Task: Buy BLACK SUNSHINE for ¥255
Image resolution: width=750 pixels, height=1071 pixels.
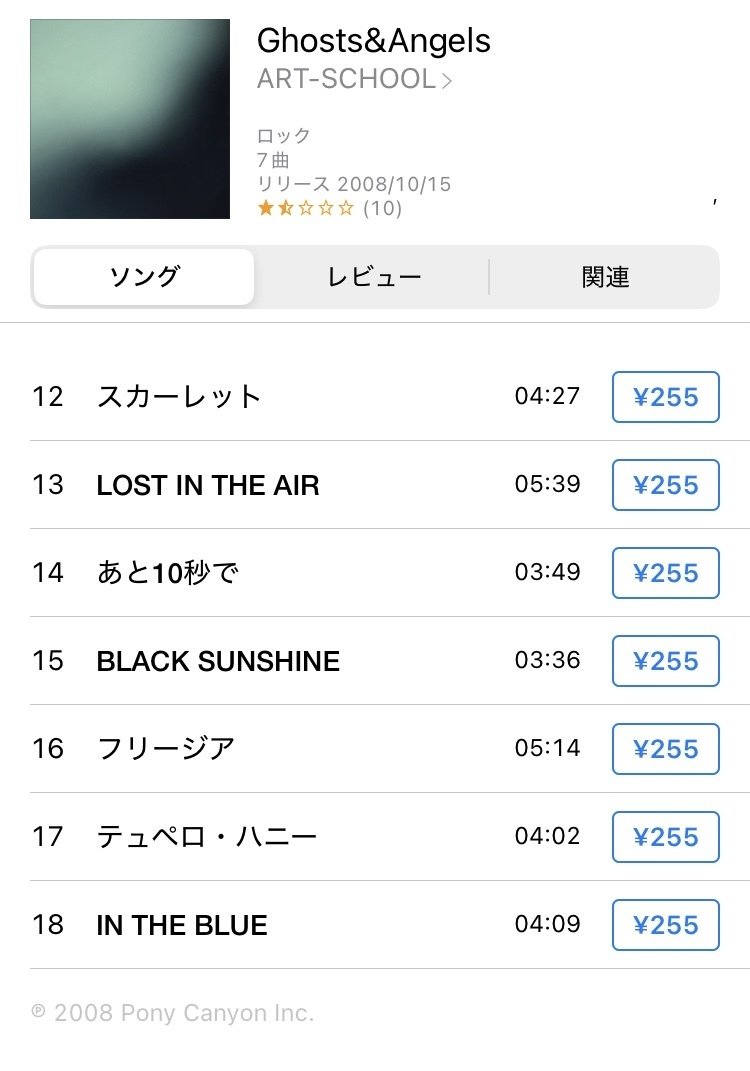Action: point(665,661)
